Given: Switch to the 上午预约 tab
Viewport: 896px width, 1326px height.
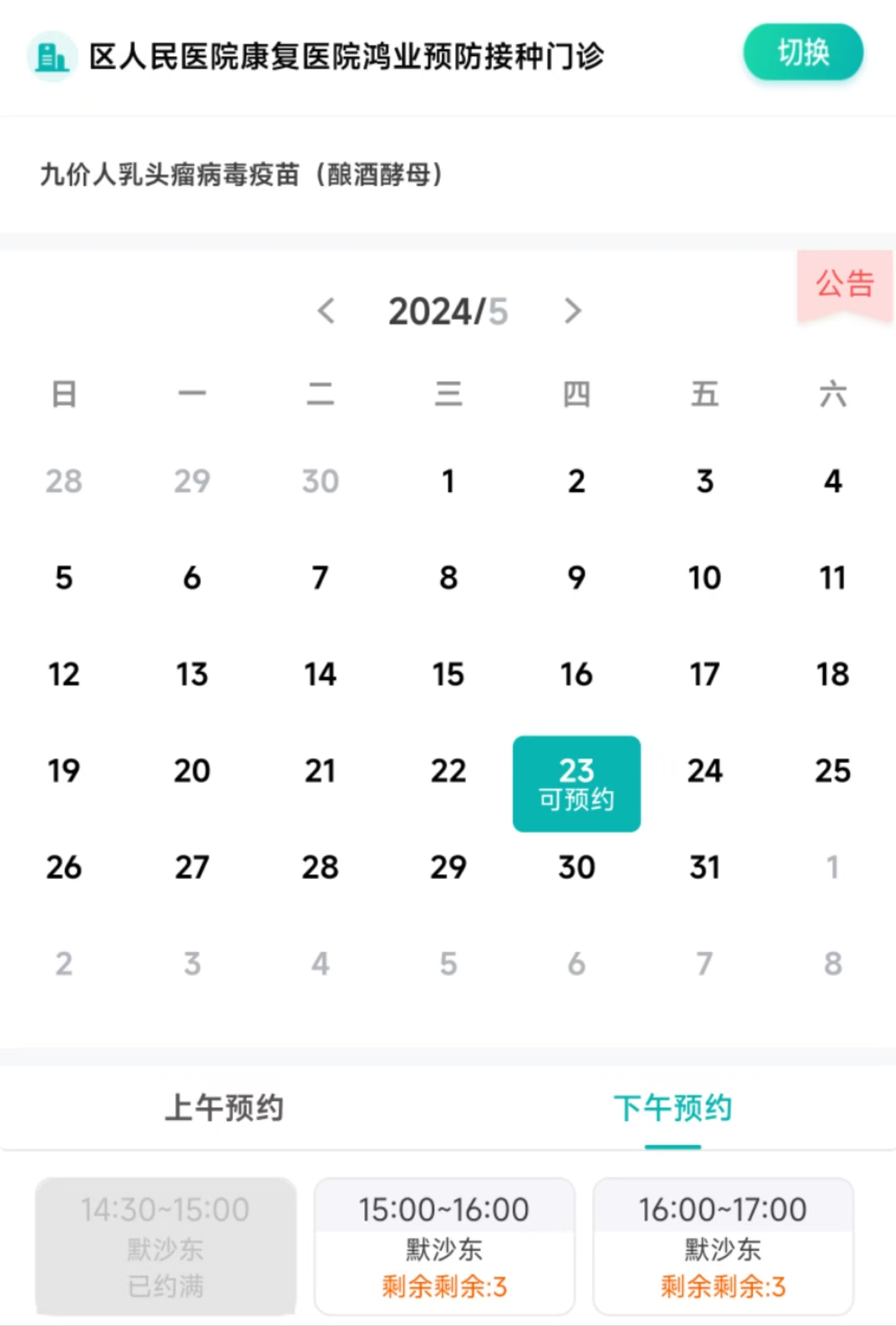Looking at the screenshot, I should click(x=224, y=1108).
